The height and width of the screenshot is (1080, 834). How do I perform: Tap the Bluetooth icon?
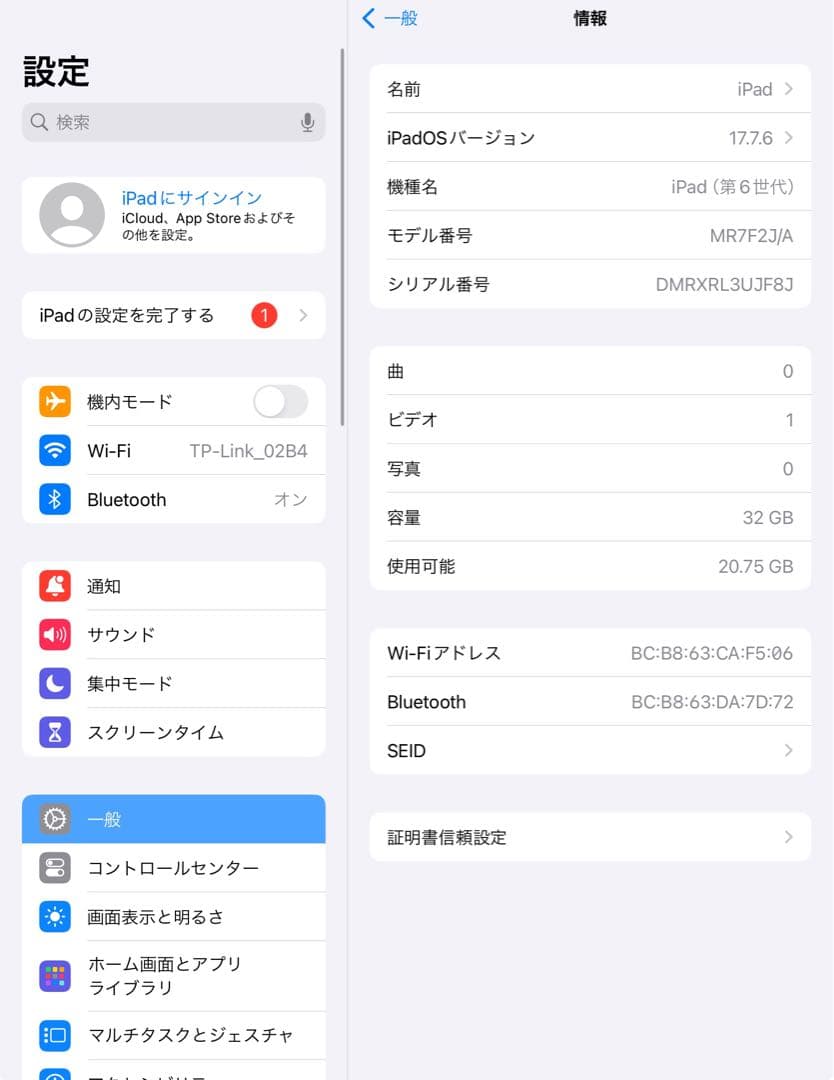coord(54,499)
